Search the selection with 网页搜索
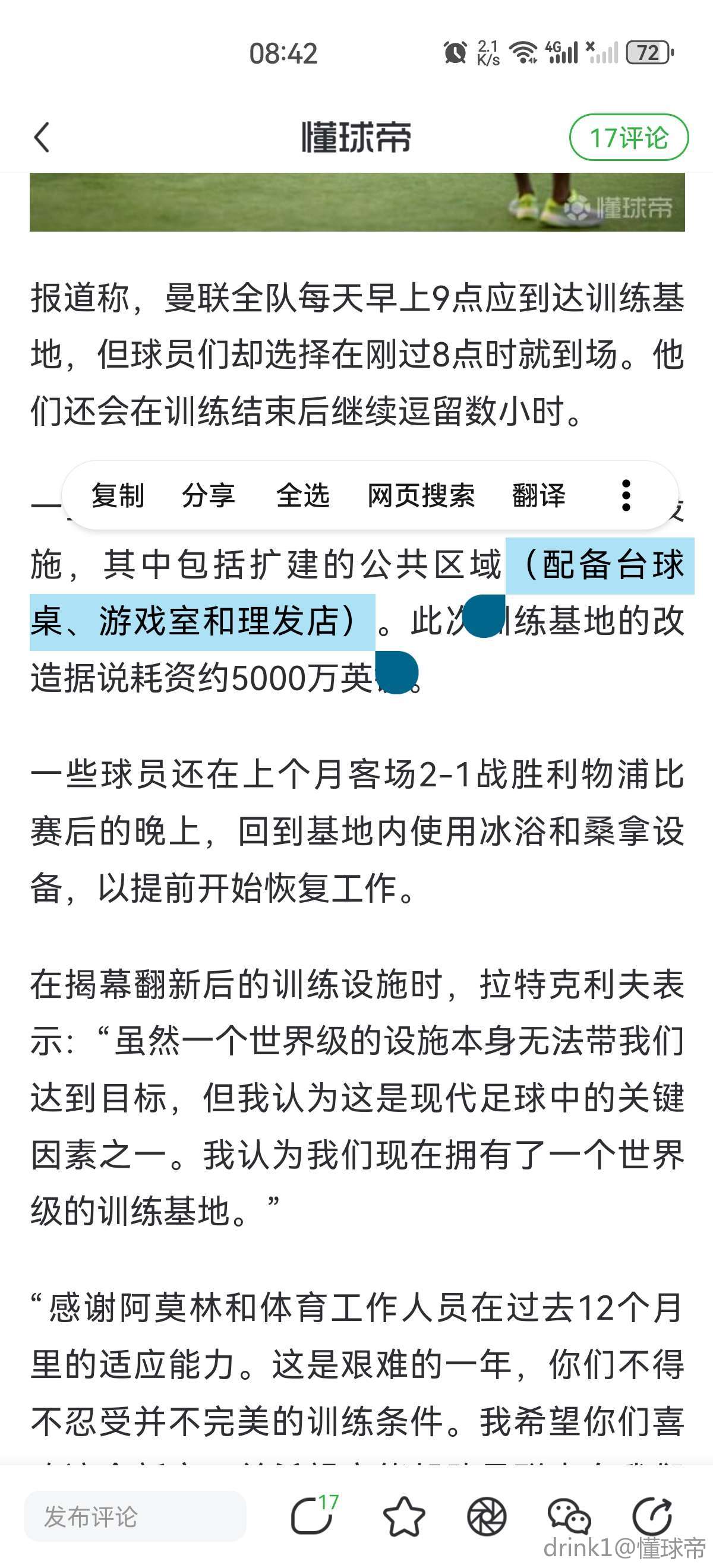Screen dimensions: 713x1568 (x=421, y=495)
